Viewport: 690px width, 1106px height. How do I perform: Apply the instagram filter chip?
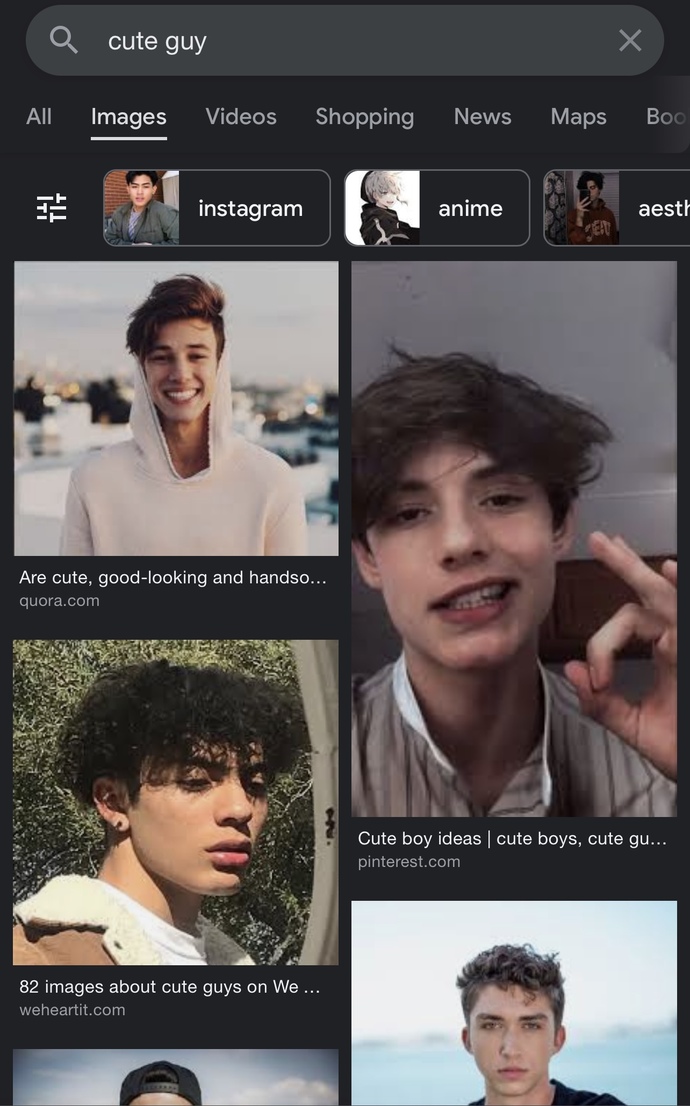click(x=217, y=208)
